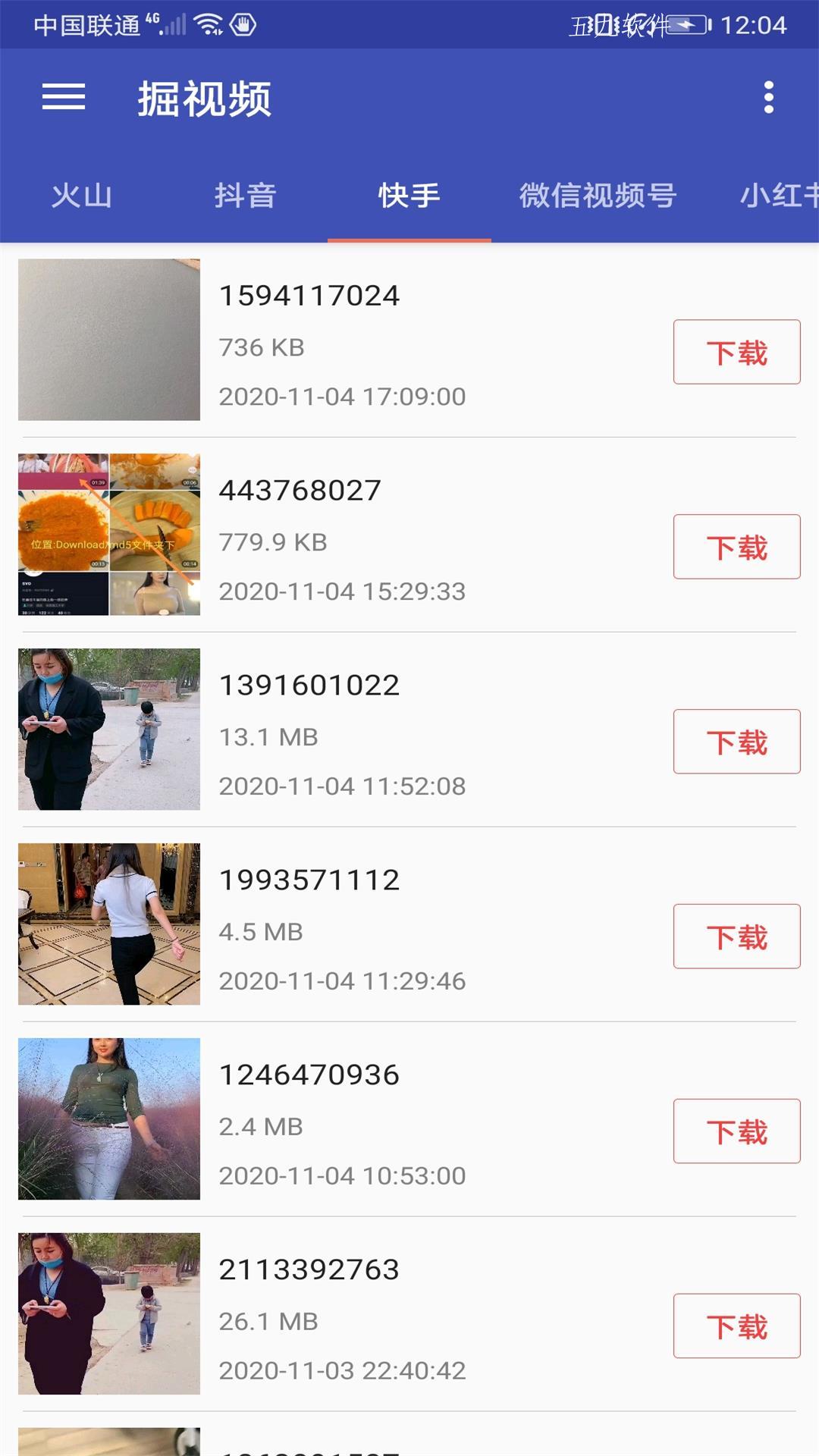Download video 1594117024
Viewport: 819px width, 1456px height.
tap(736, 352)
